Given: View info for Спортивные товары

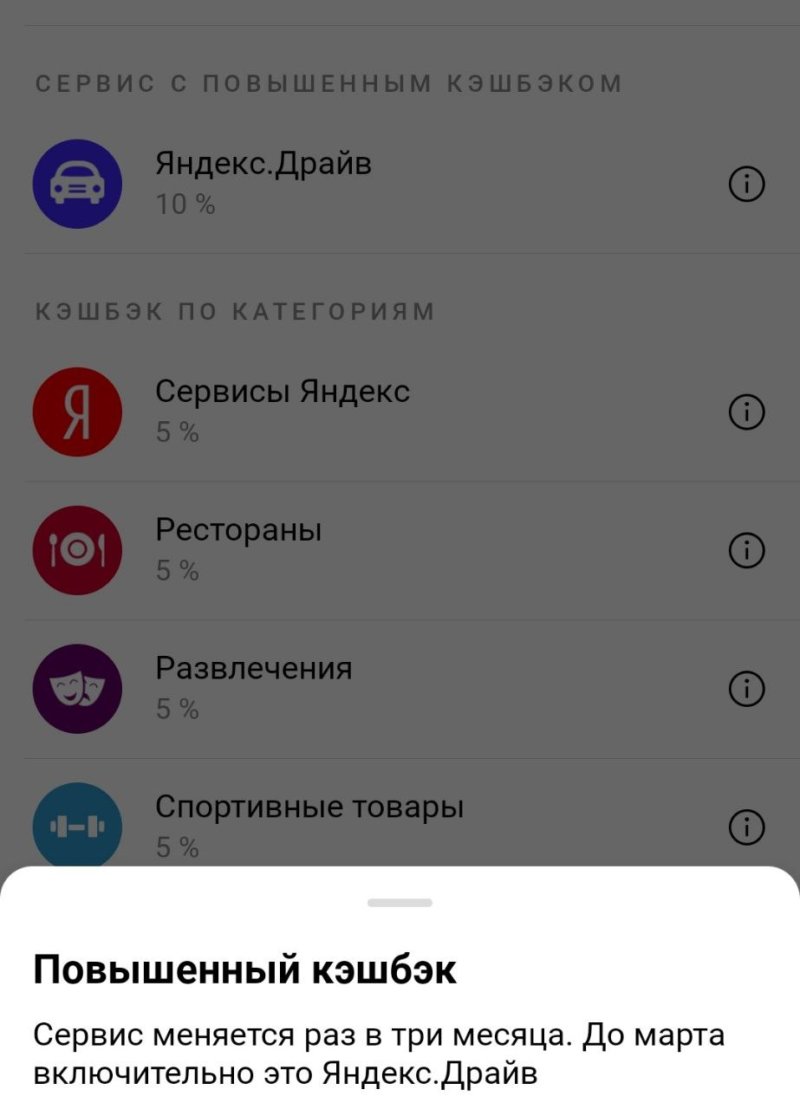Looking at the screenshot, I should pos(747,826).
